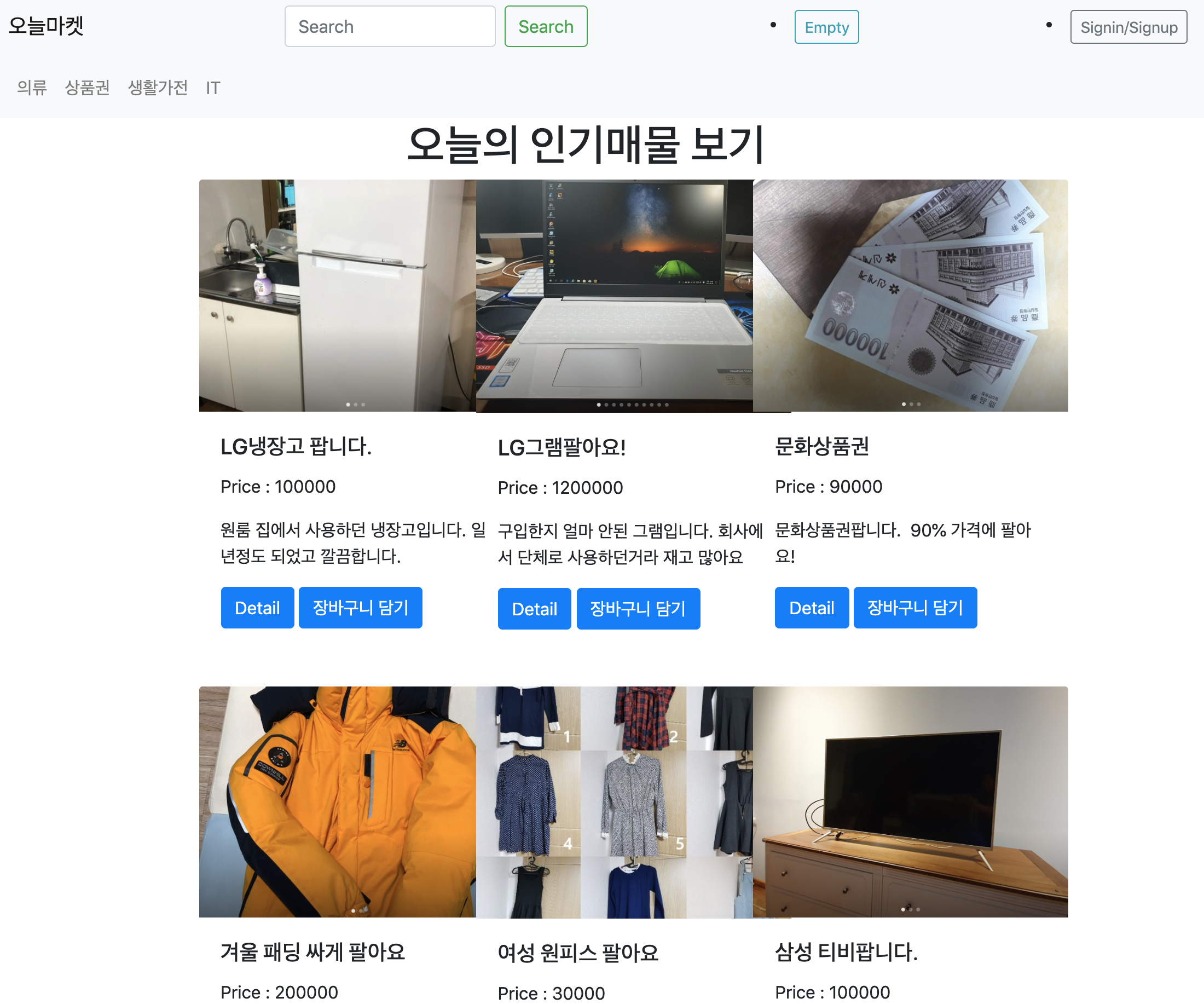Go to 오늘마켓 home logo link
The width and height of the screenshot is (1204, 1004).
coord(46,26)
